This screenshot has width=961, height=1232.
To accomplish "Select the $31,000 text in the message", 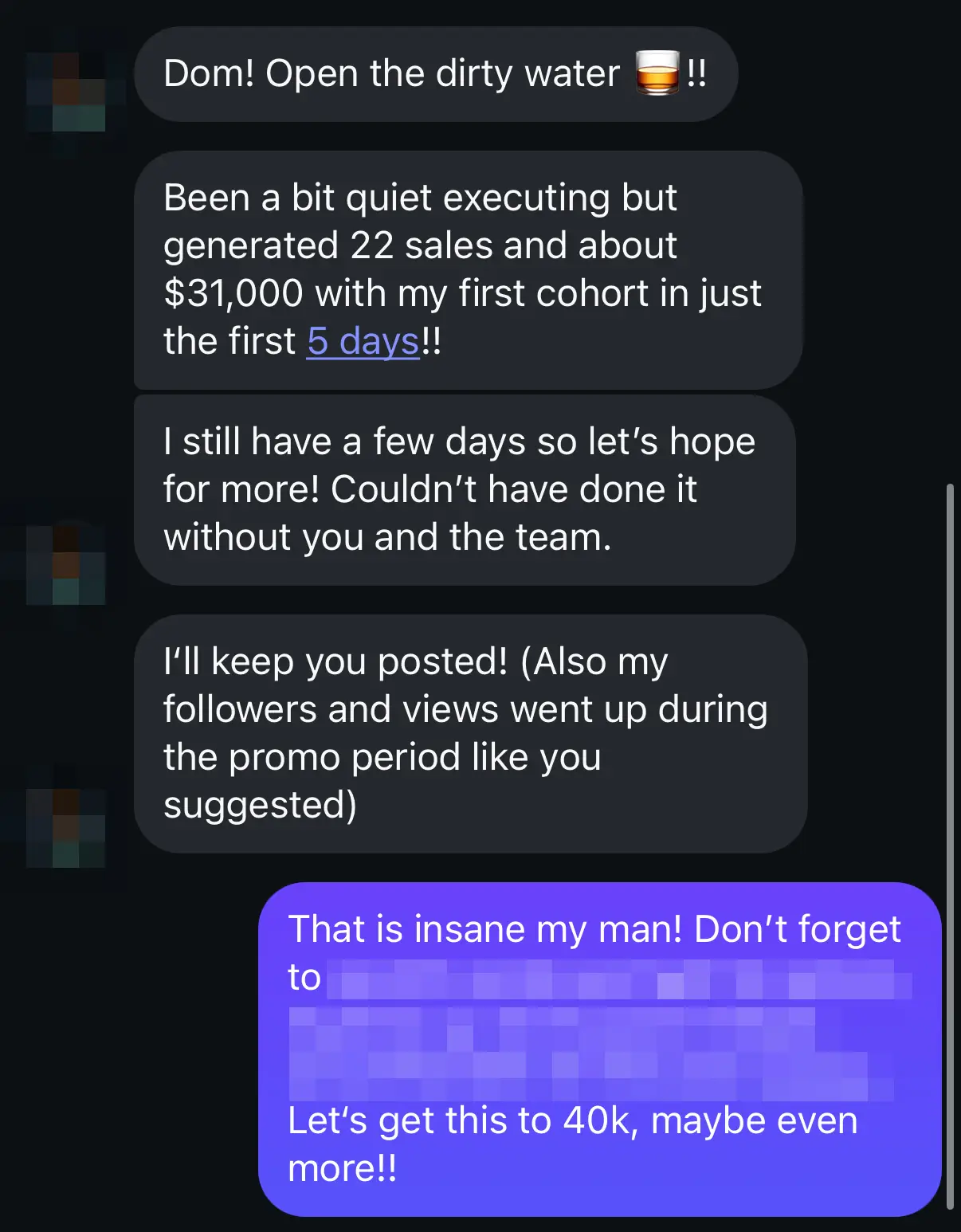I will (x=233, y=292).
